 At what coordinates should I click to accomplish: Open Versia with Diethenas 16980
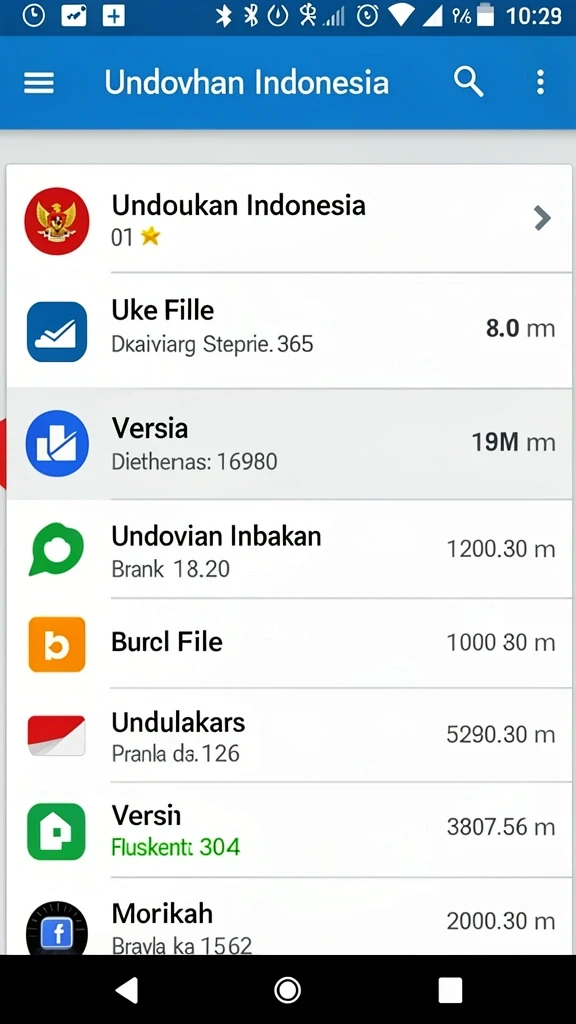(289, 444)
